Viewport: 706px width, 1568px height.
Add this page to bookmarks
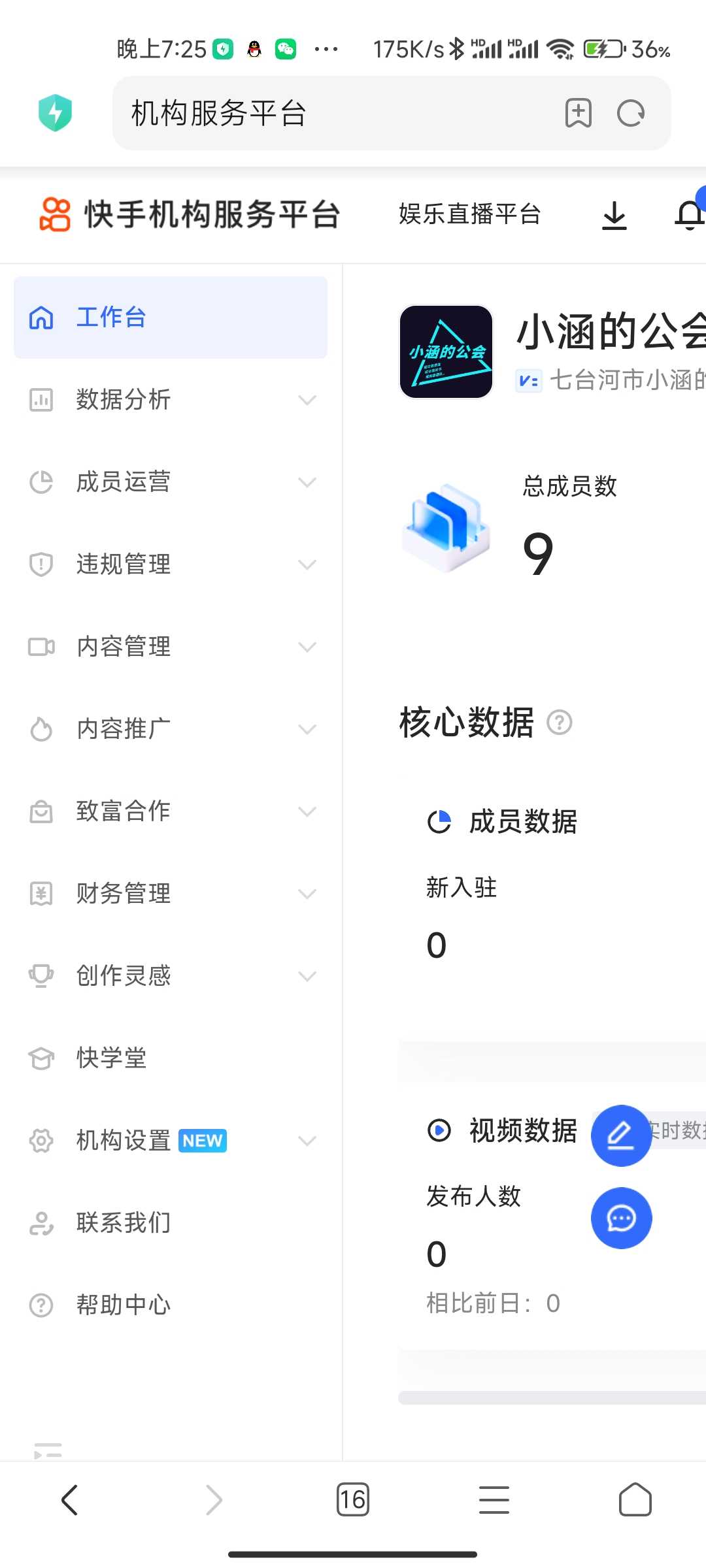[x=579, y=114]
